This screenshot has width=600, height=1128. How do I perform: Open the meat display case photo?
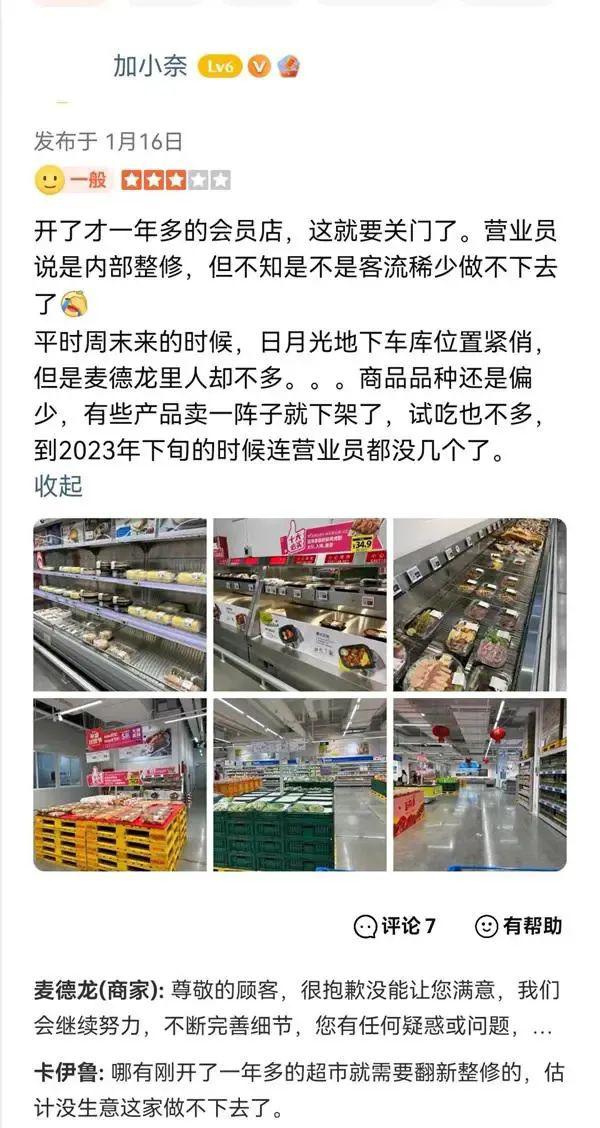(479, 604)
